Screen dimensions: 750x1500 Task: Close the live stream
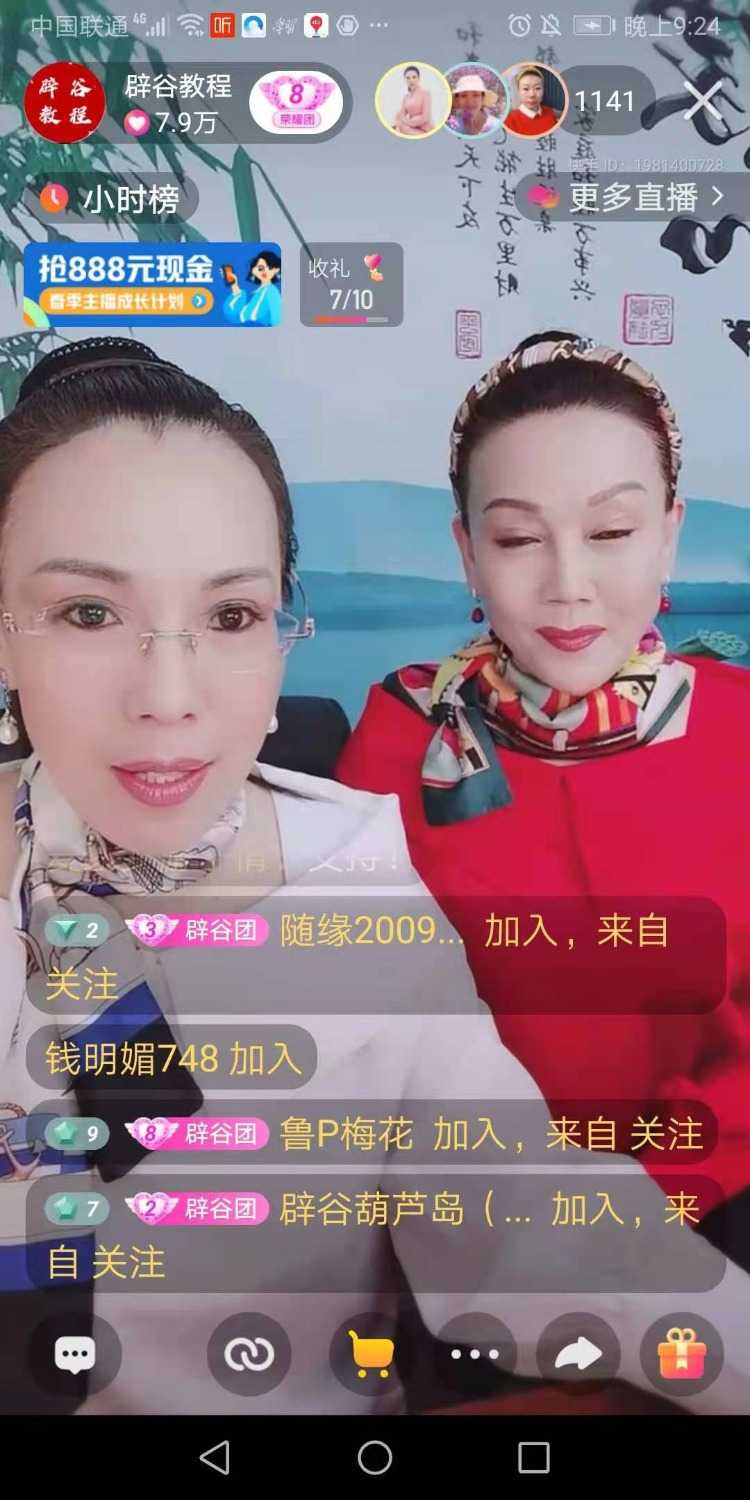point(702,100)
